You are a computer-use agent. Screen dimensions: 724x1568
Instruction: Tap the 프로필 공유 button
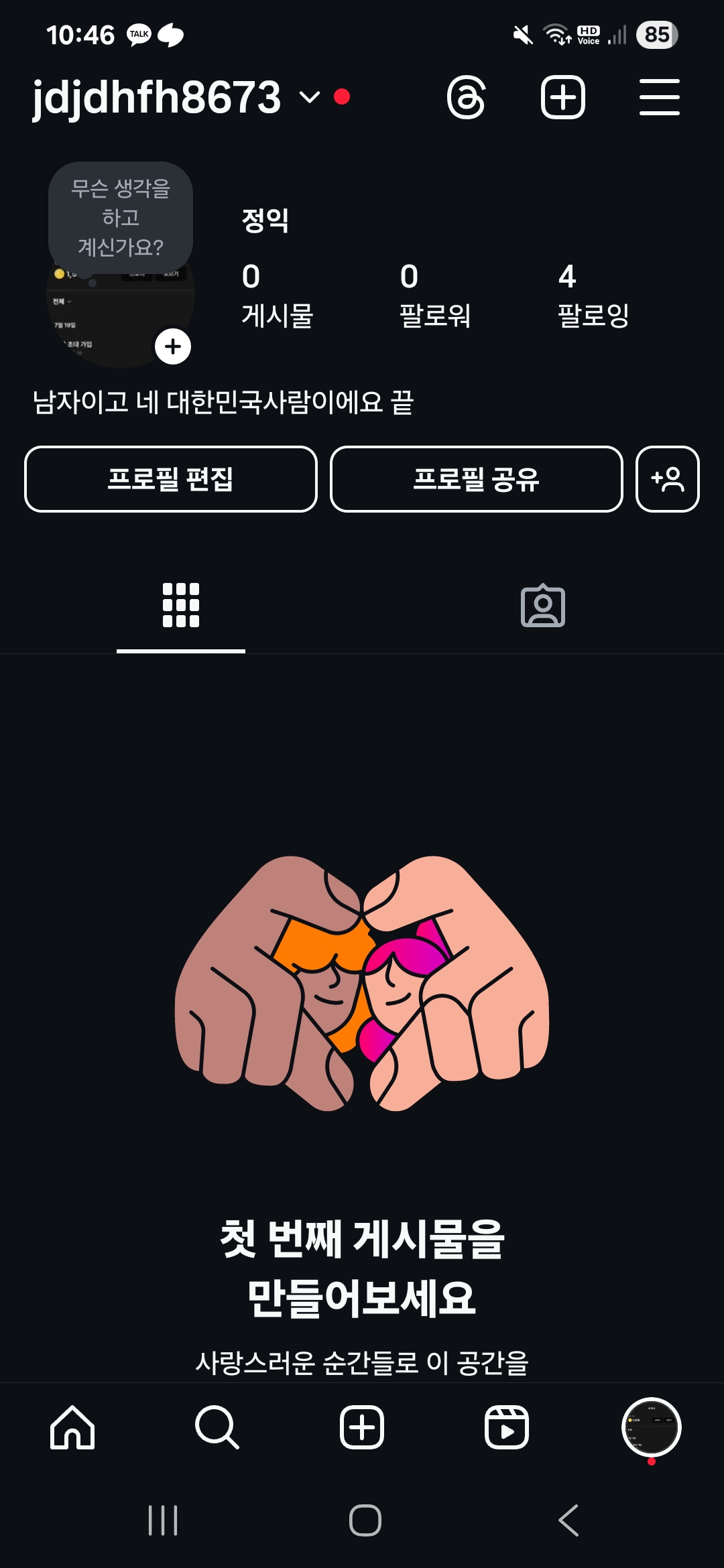point(477,479)
